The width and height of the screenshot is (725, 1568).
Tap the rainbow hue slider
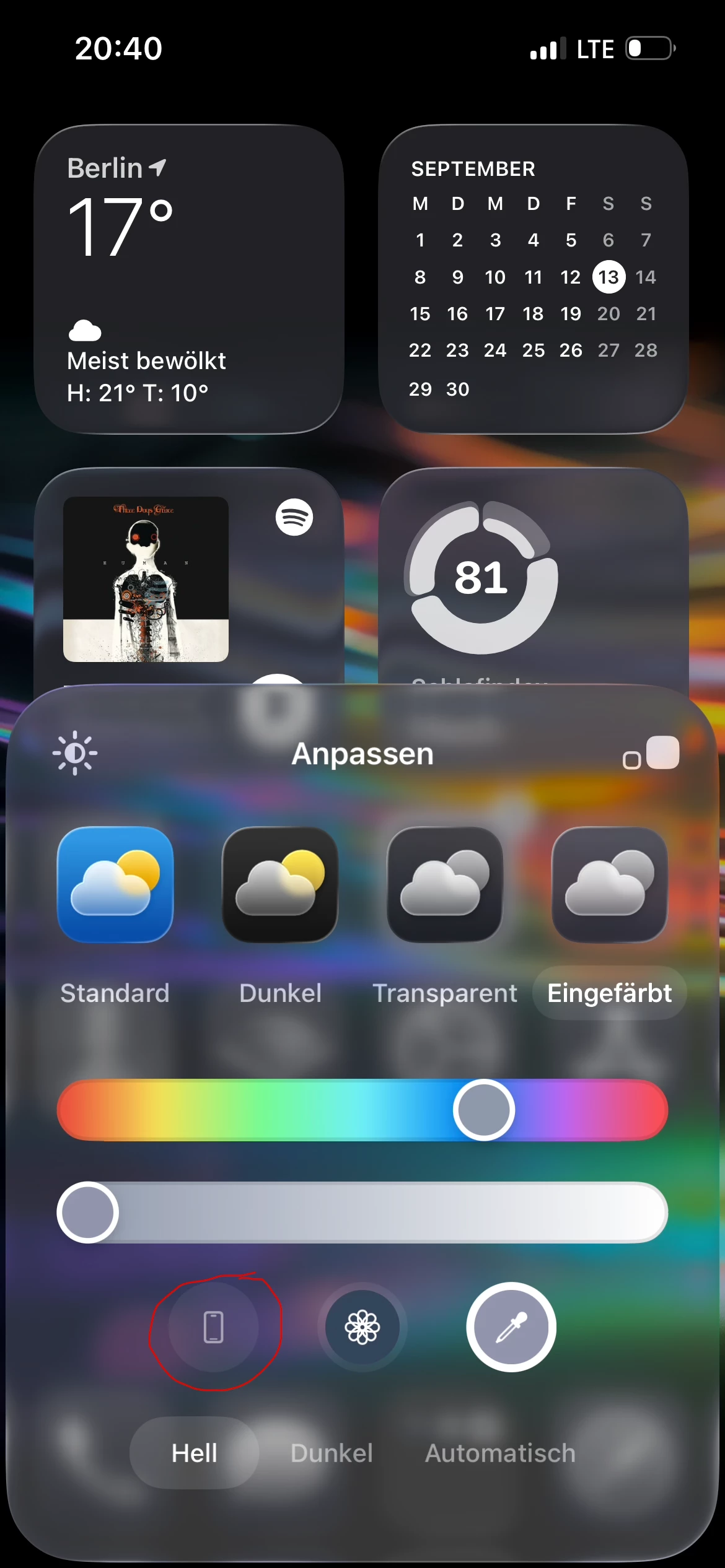pyautogui.click(x=362, y=1110)
